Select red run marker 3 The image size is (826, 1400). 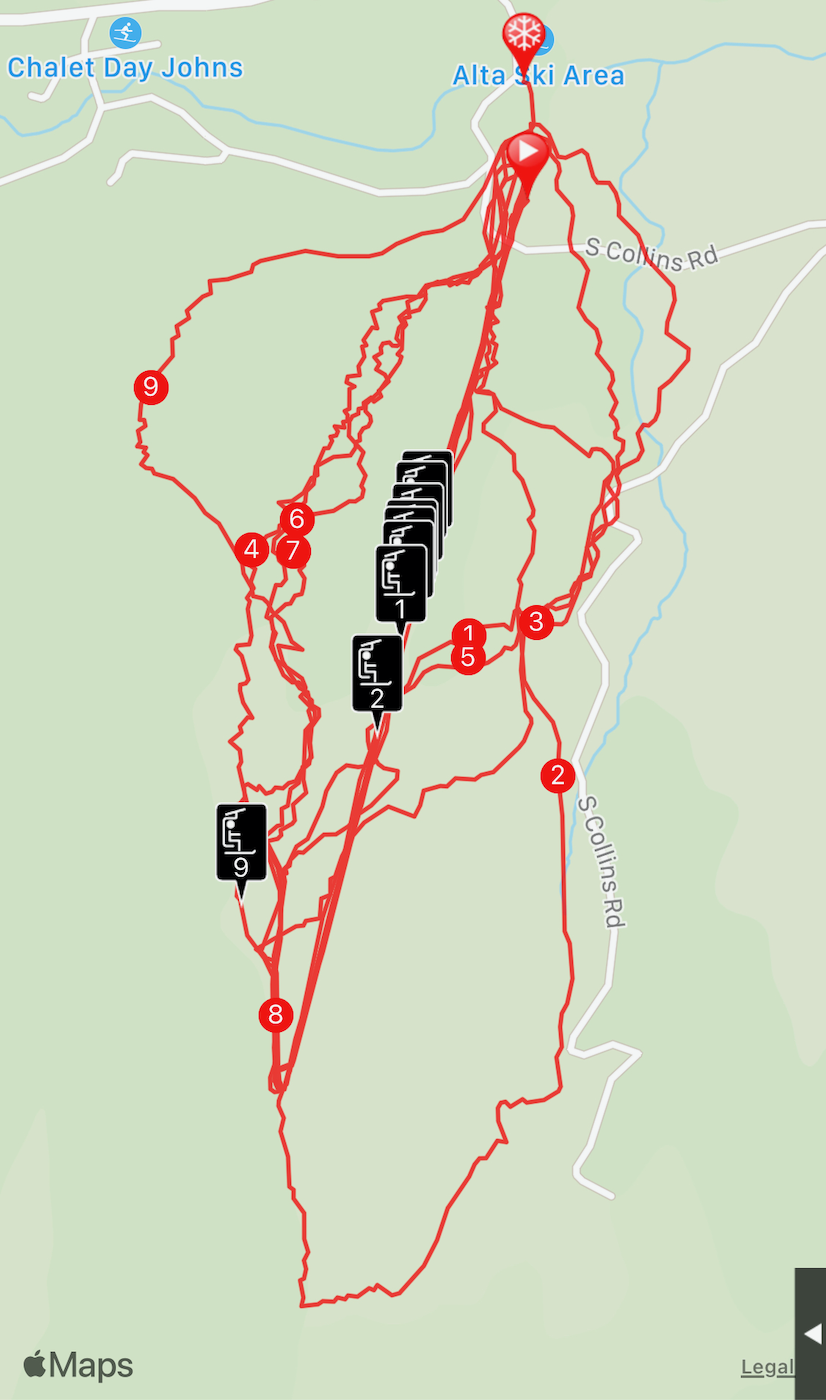click(536, 621)
